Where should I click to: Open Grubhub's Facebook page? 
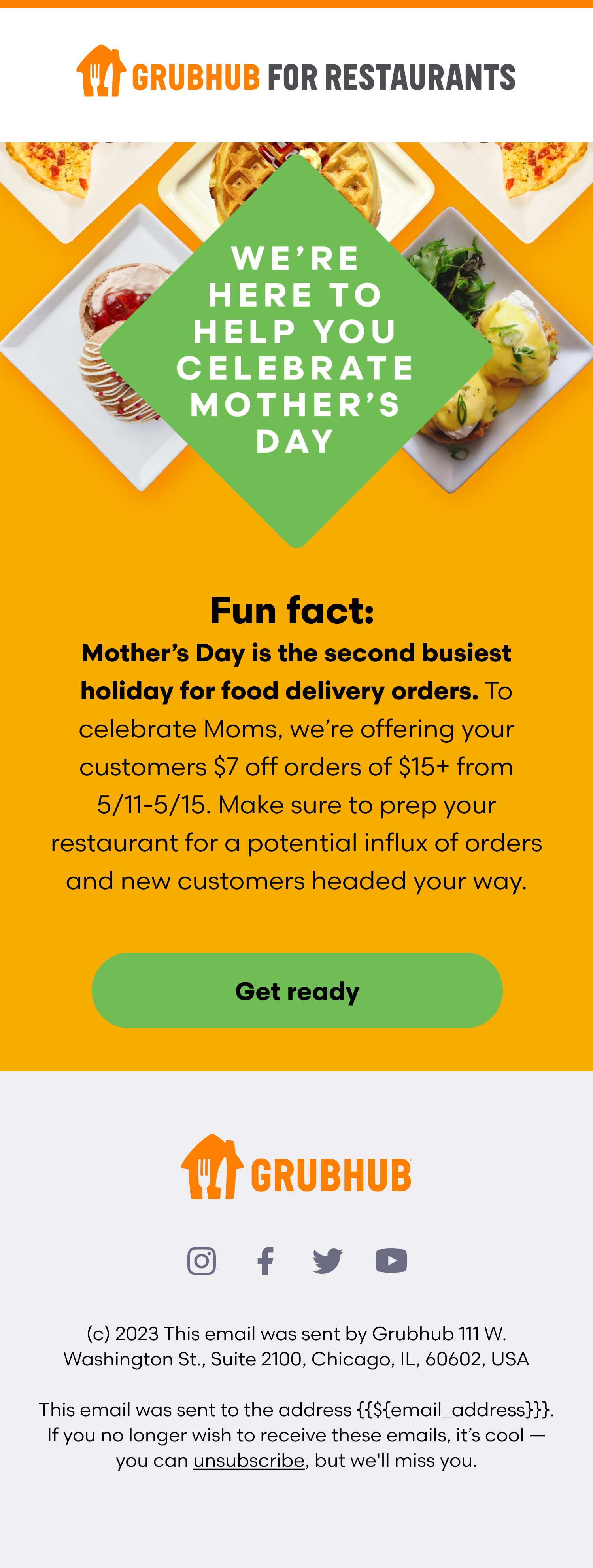click(x=265, y=1261)
